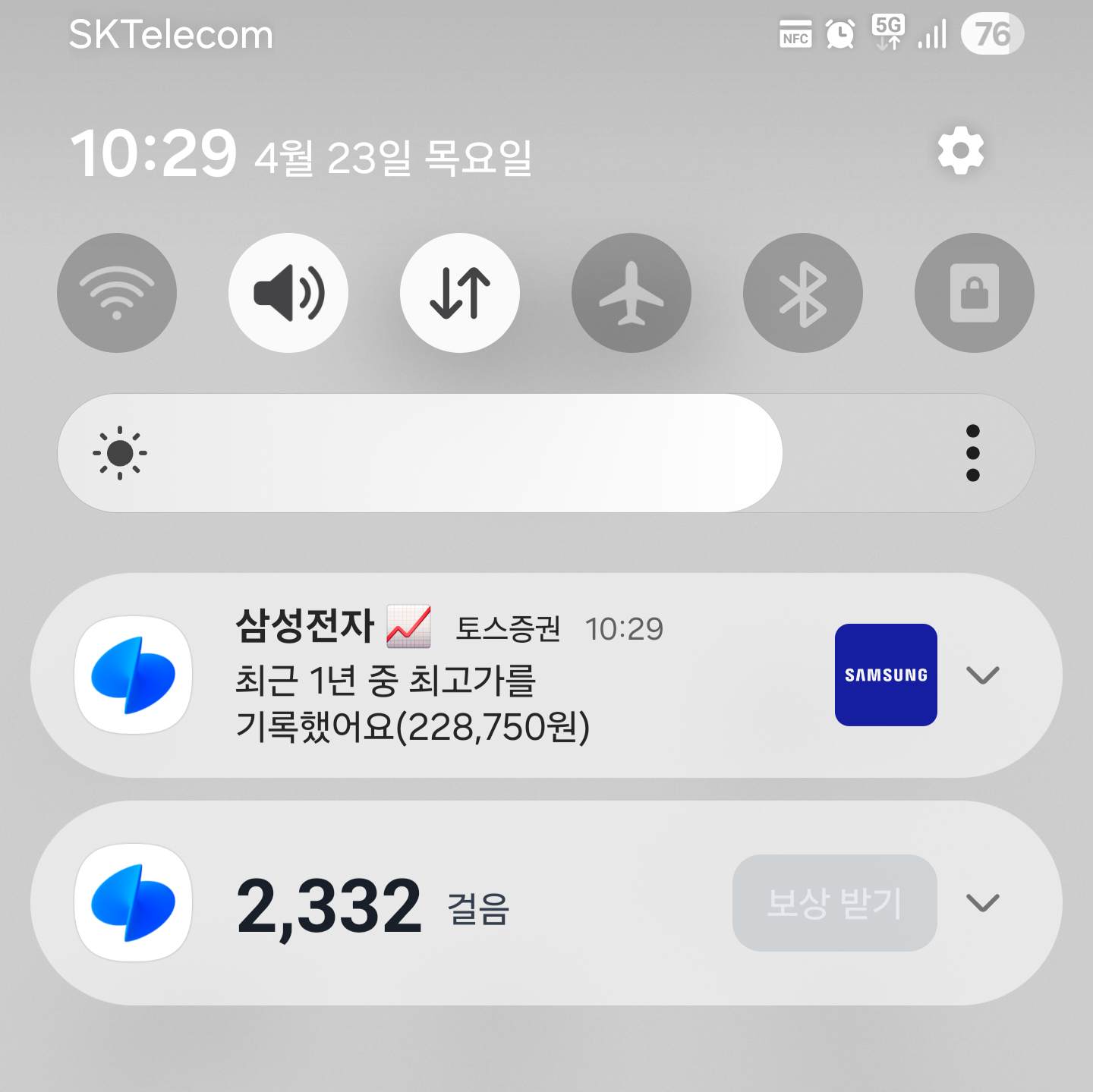Expand the 삼성전자 notification
This screenshot has width=1093, height=1092.
point(983,675)
